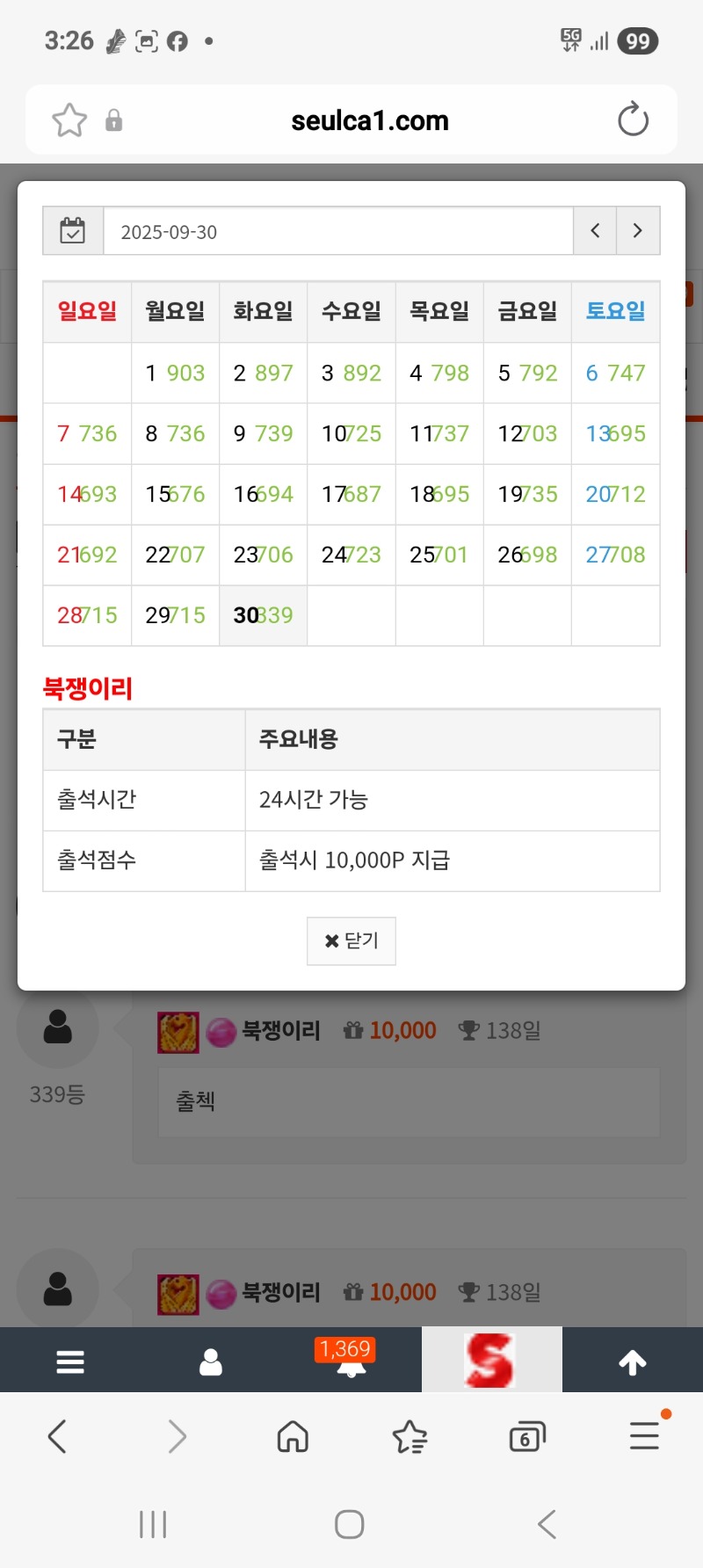Open the browser tabs switcher
This screenshot has width=703, height=1568.
526,1437
